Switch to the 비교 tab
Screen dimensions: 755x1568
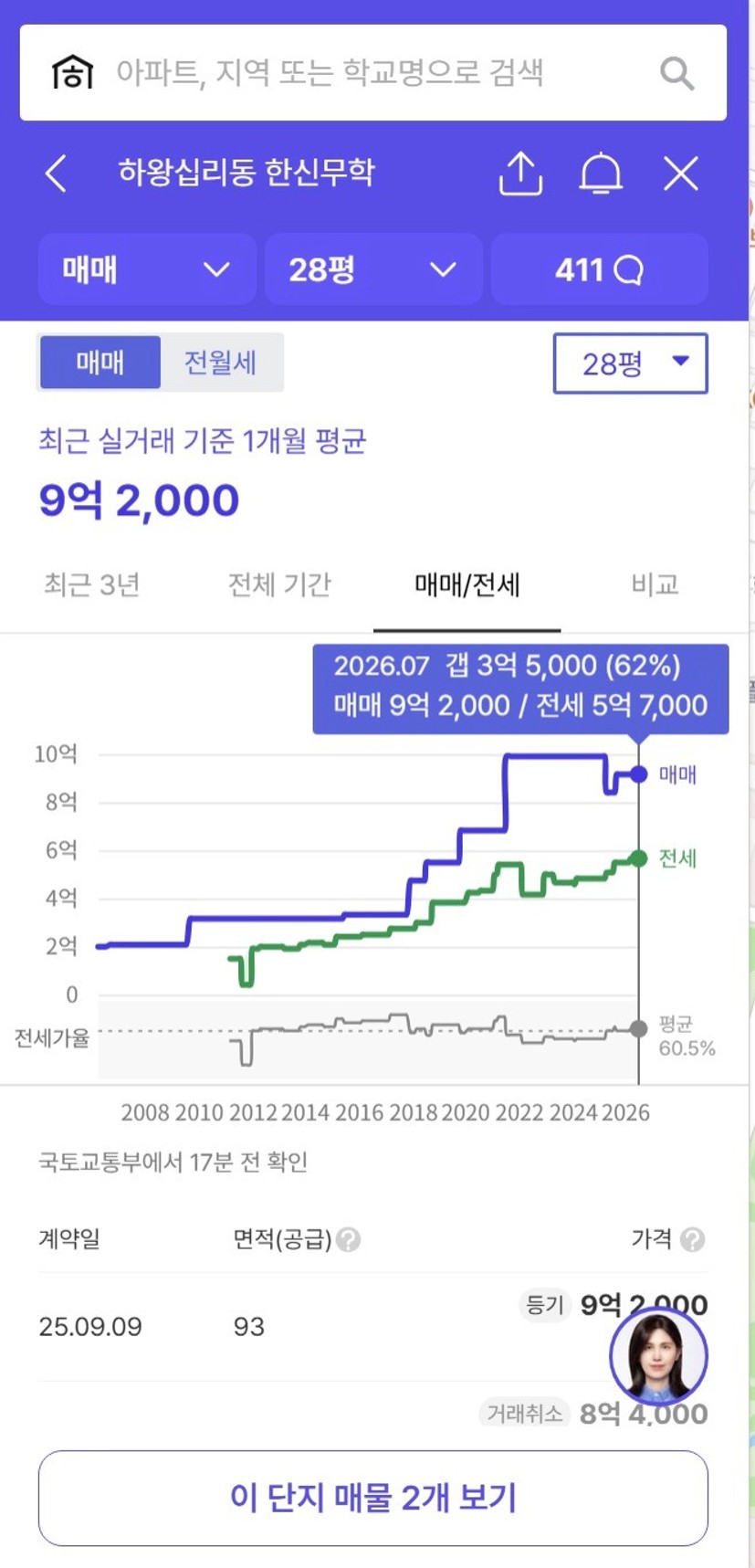pyautogui.click(x=655, y=584)
